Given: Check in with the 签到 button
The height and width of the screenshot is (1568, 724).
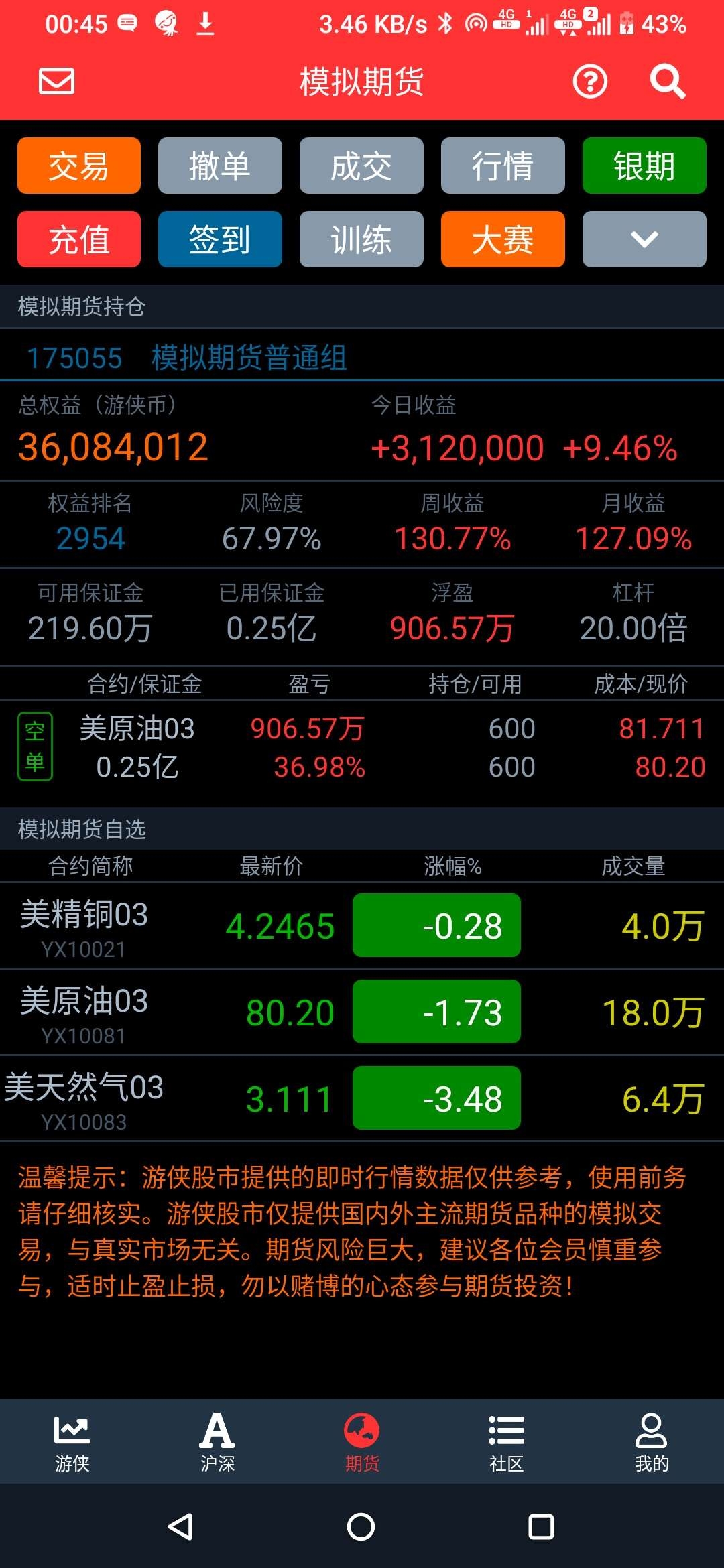Looking at the screenshot, I should [220, 239].
